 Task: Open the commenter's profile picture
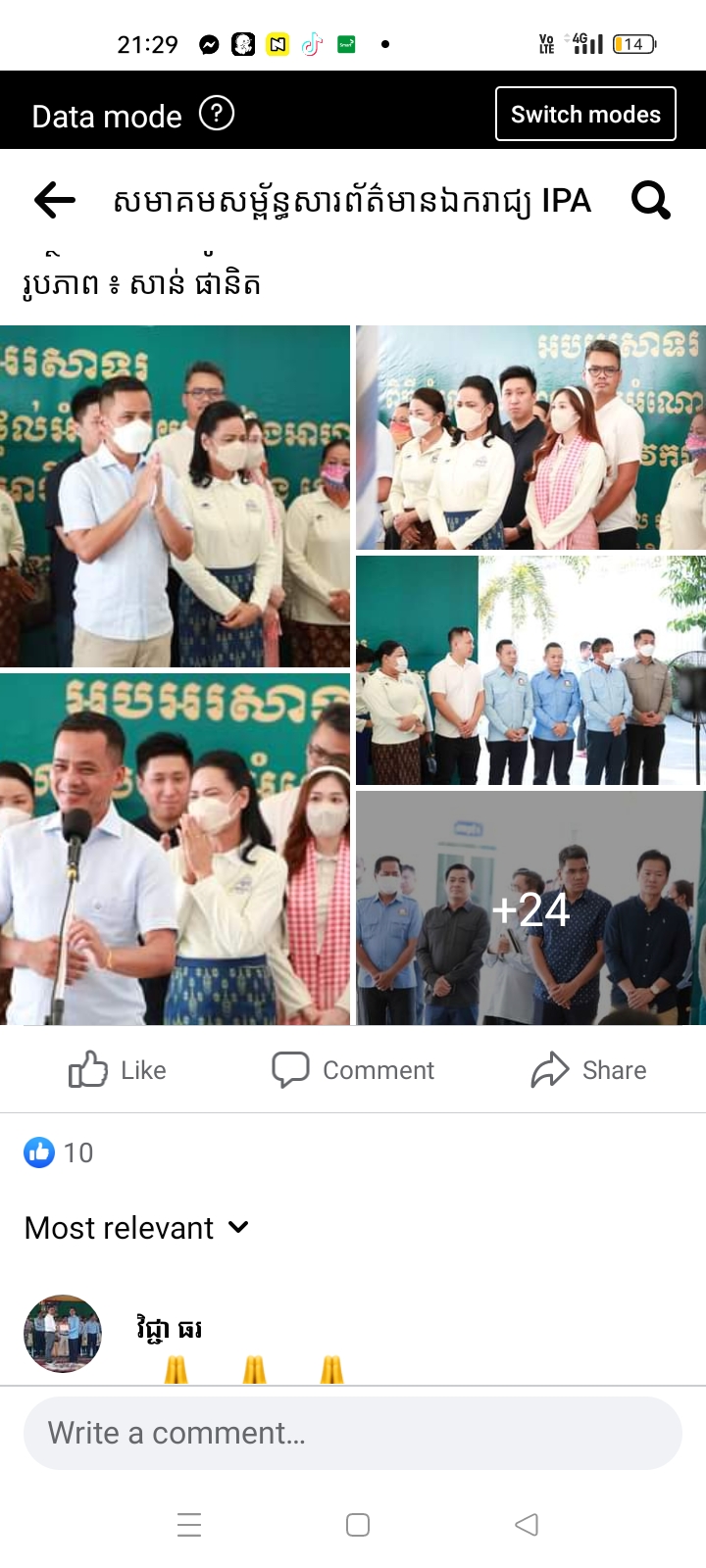[x=63, y=1333]
